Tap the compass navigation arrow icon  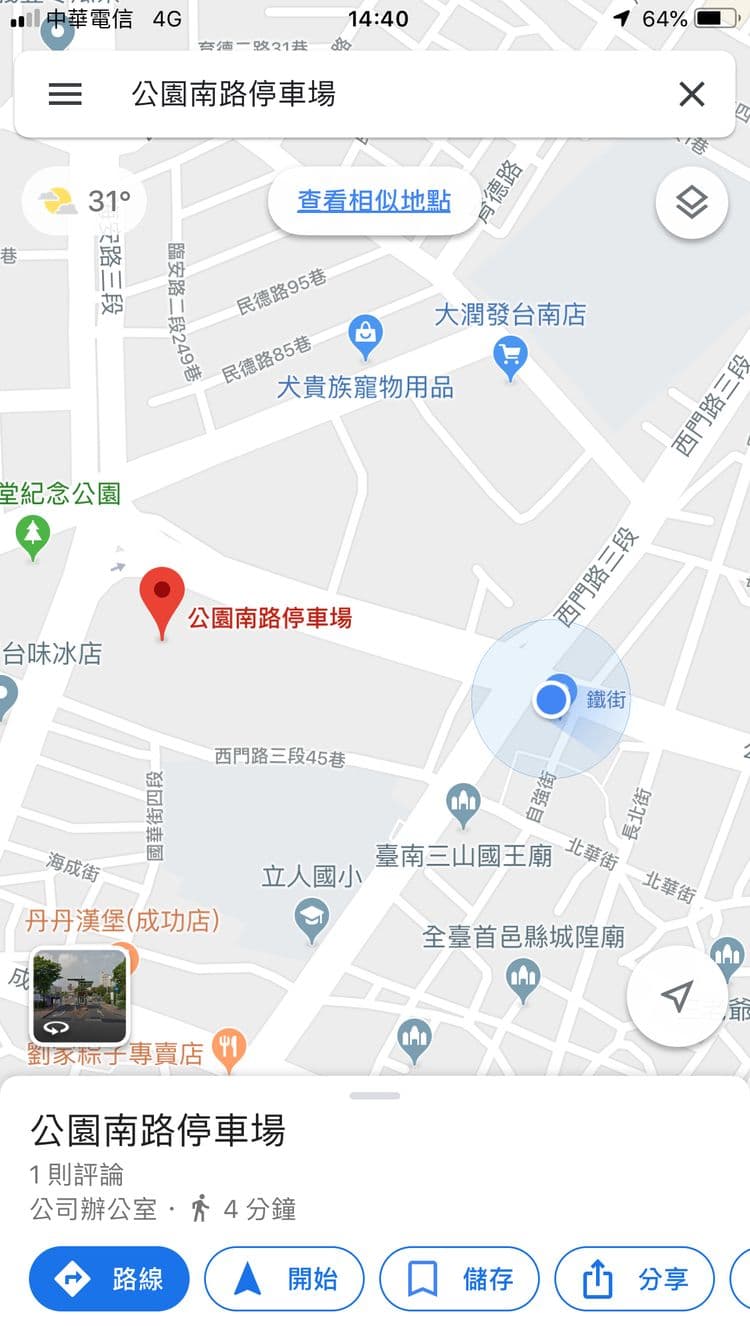676,996
